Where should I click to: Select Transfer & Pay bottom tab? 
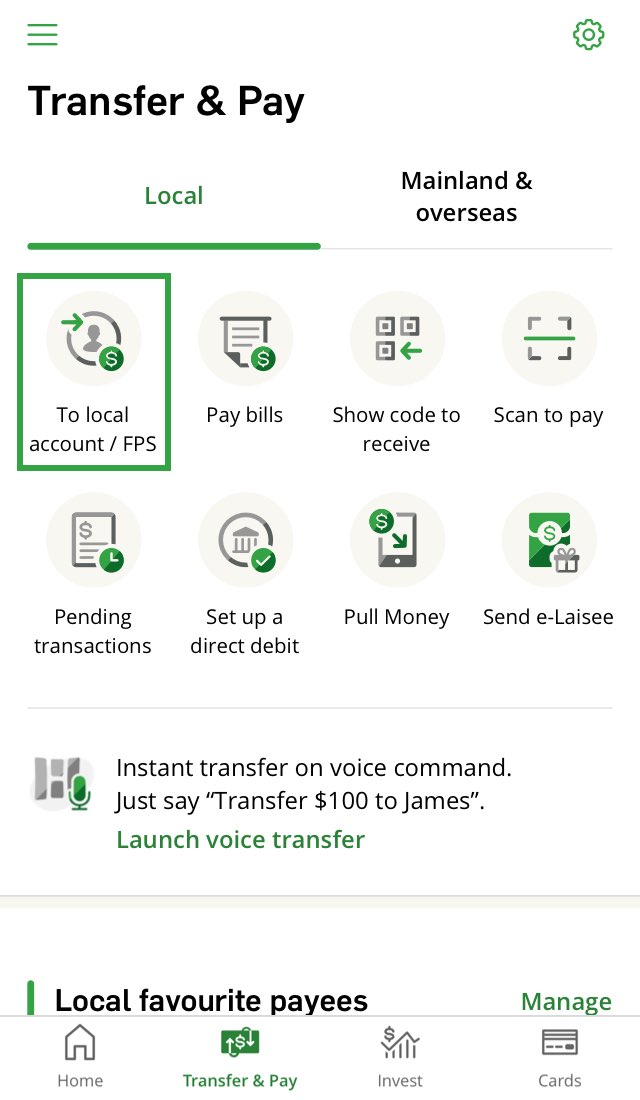coord(240,1058)
